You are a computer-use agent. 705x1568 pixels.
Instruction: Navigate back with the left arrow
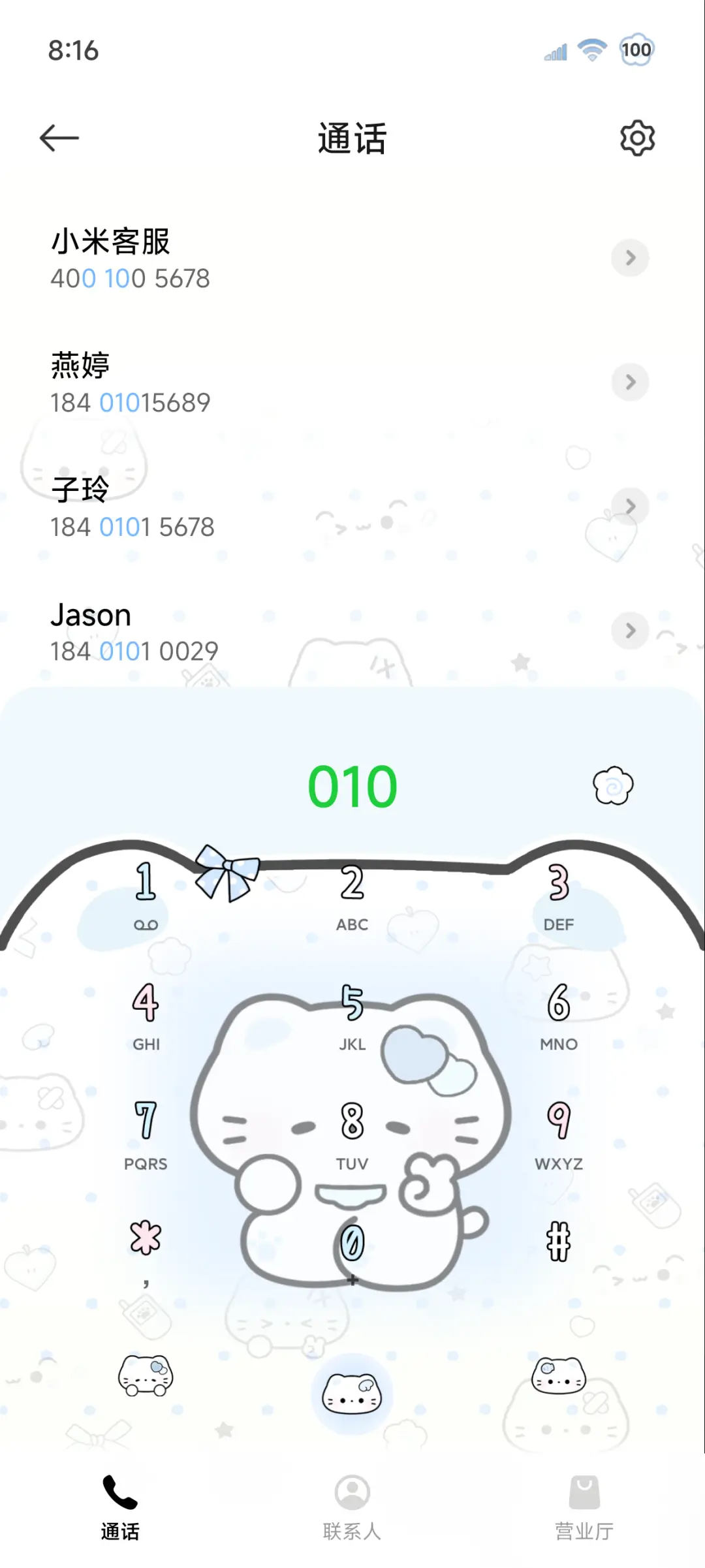59,138
